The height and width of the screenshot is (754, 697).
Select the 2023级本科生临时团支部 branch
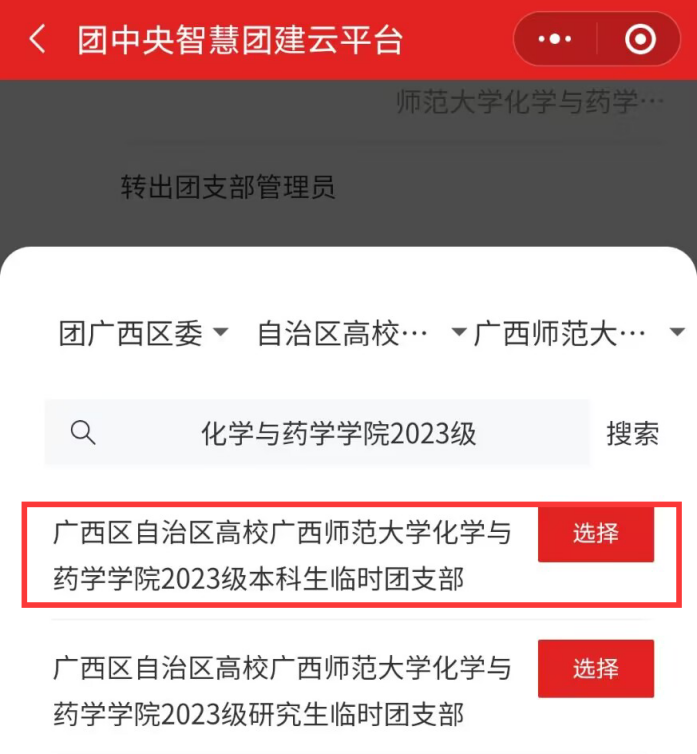[595, 533]
